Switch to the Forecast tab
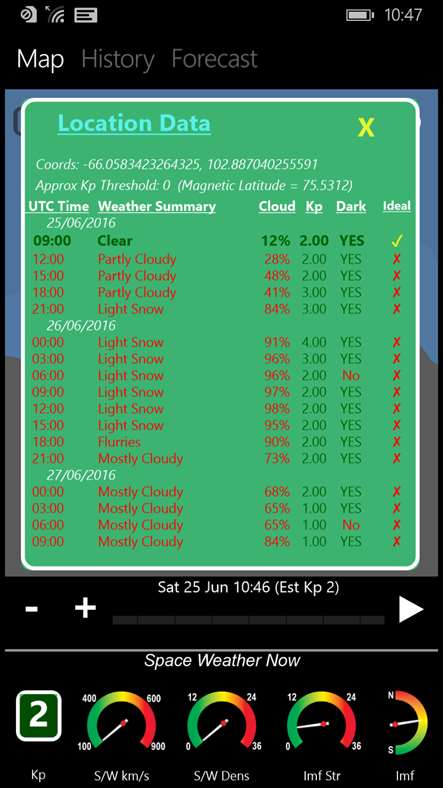 tap(214, 59)
